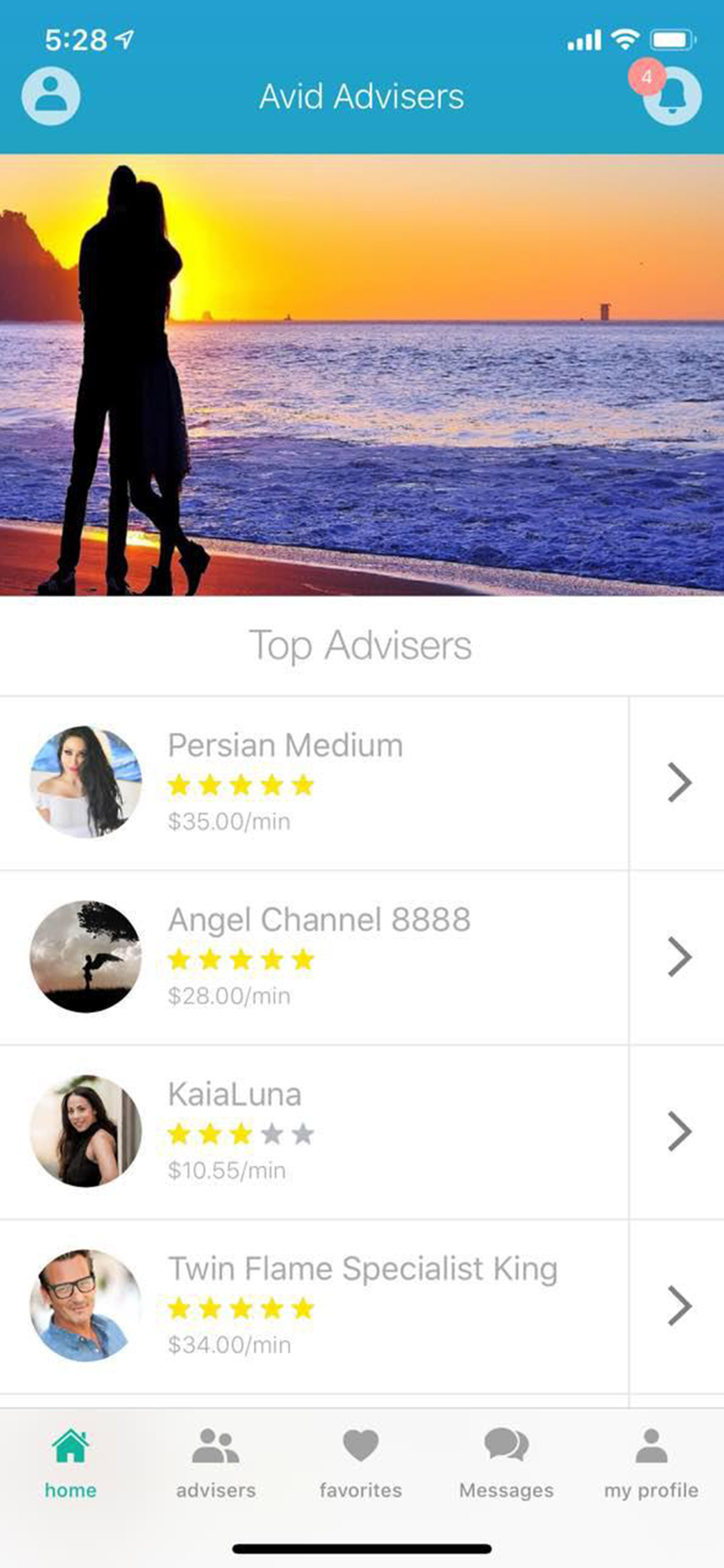Switch to the advisers tab
This screenshot has height=1568, width=724.
pos(215,1463)
